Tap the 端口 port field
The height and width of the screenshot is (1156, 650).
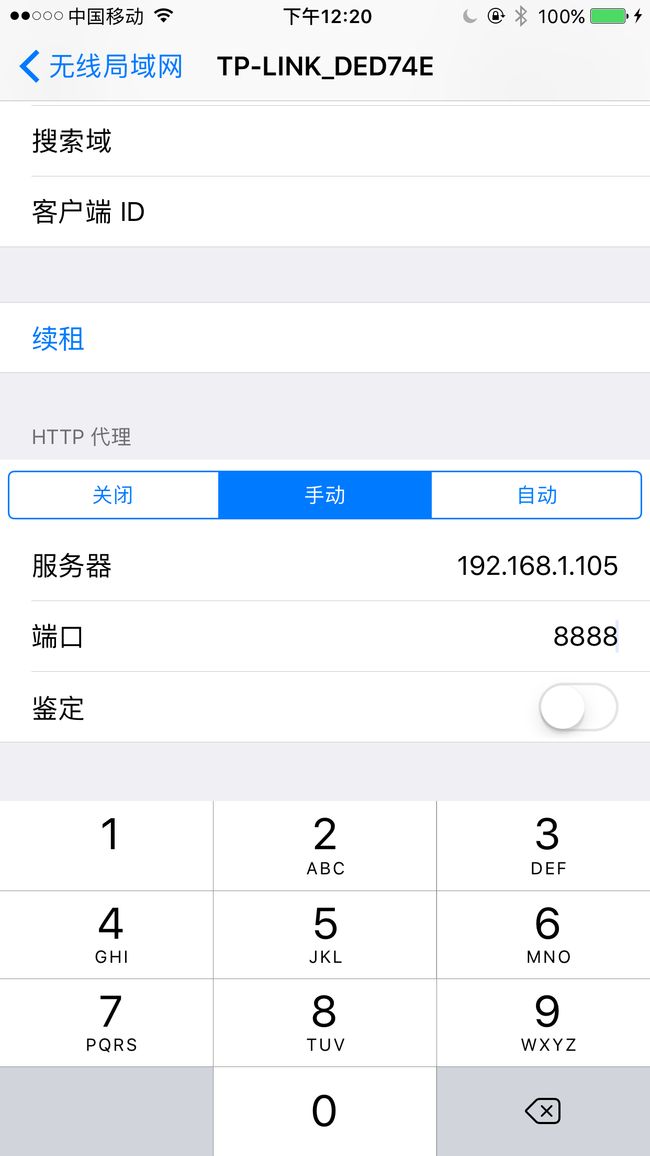click(x=325, y=636)
